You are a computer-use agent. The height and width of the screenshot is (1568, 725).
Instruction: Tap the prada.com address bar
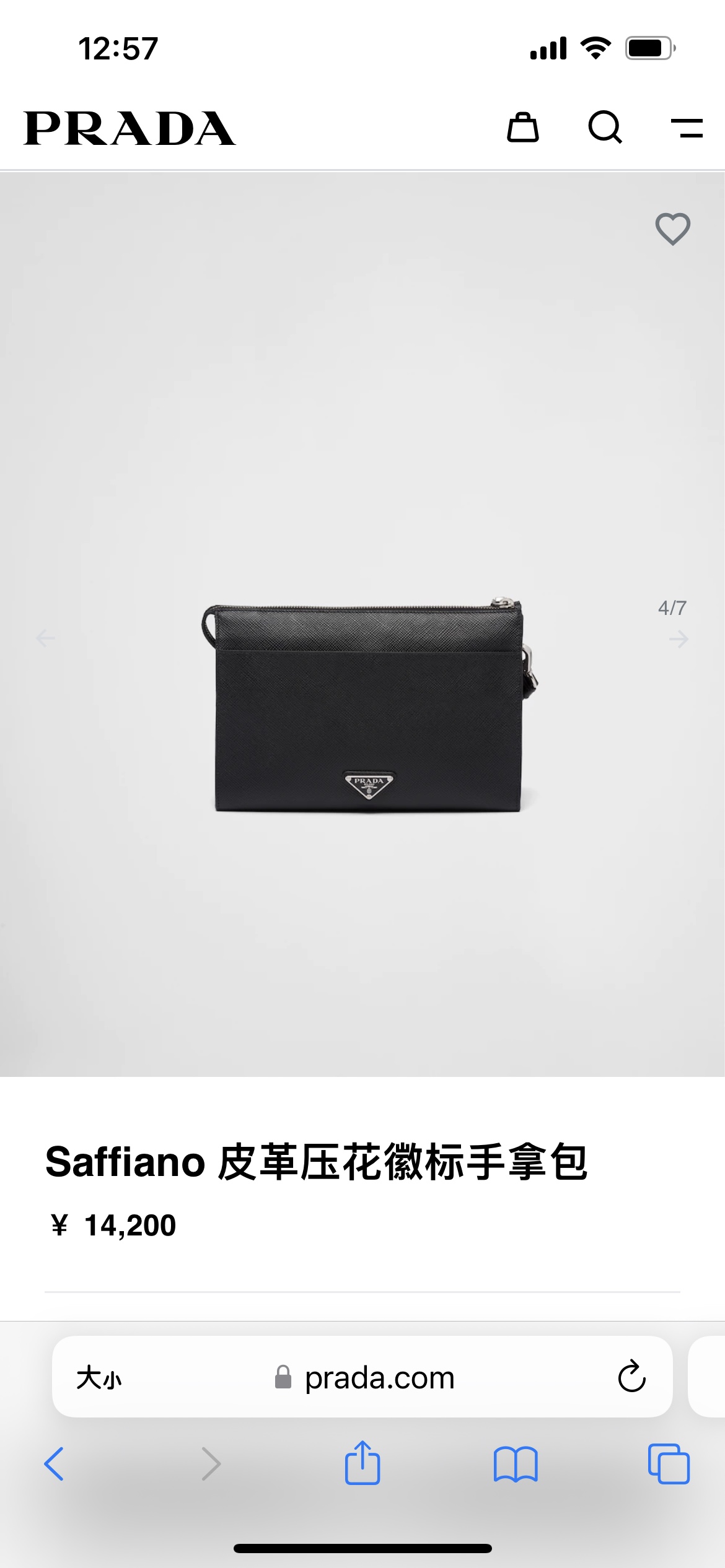pos(379,1378)
